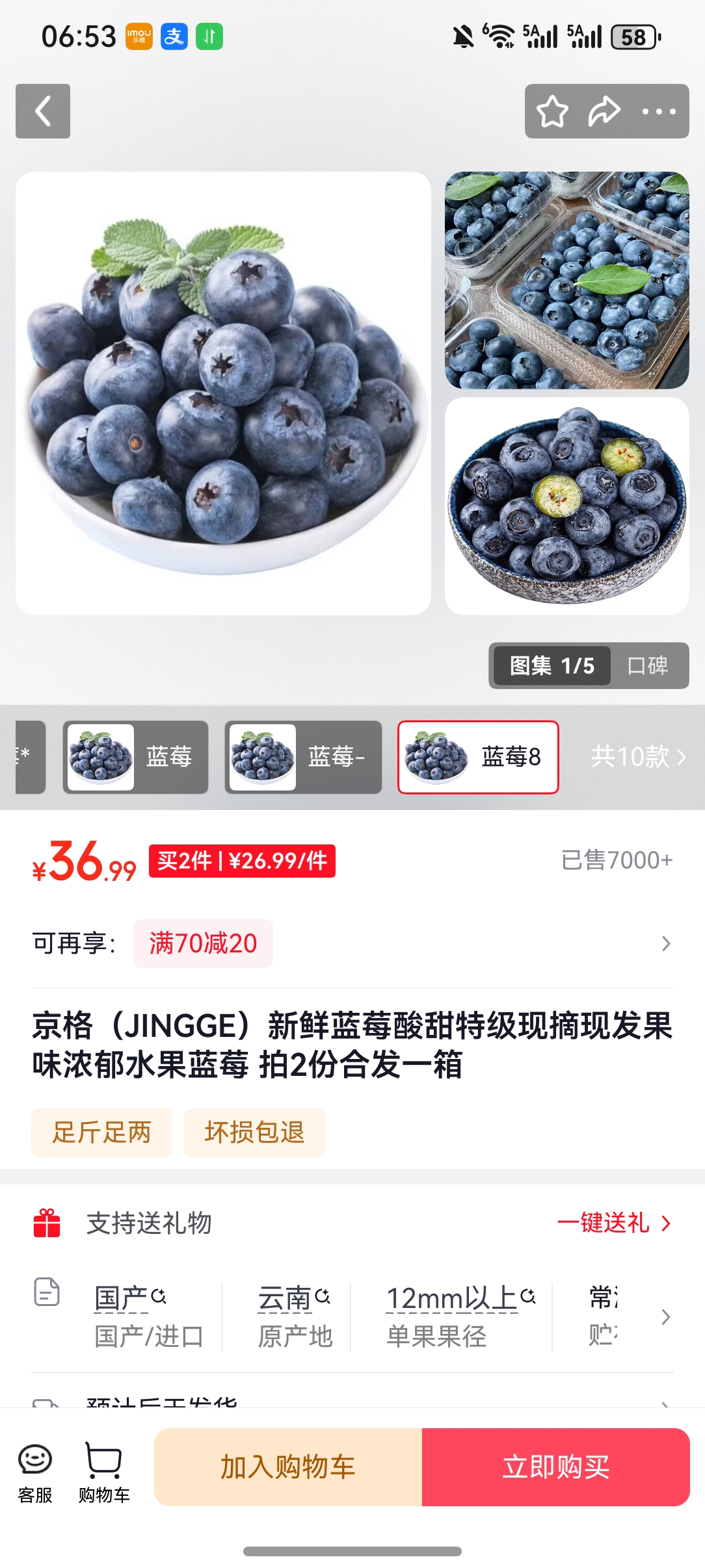Select the 蓝莓8 product variant
The image size is (705, 1568).
tap(477, 757)
